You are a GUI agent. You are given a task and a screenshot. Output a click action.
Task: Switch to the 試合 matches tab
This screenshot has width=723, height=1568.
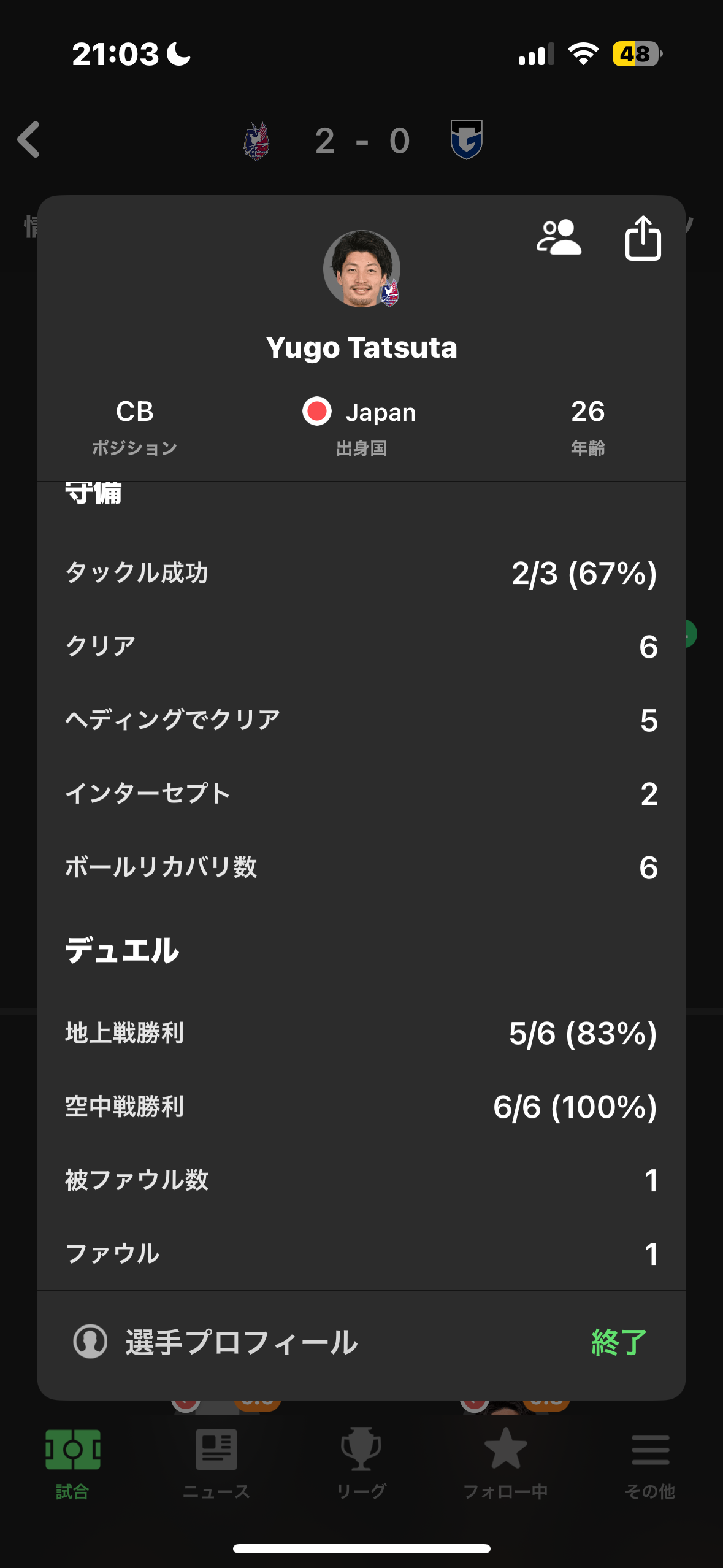72,1464
